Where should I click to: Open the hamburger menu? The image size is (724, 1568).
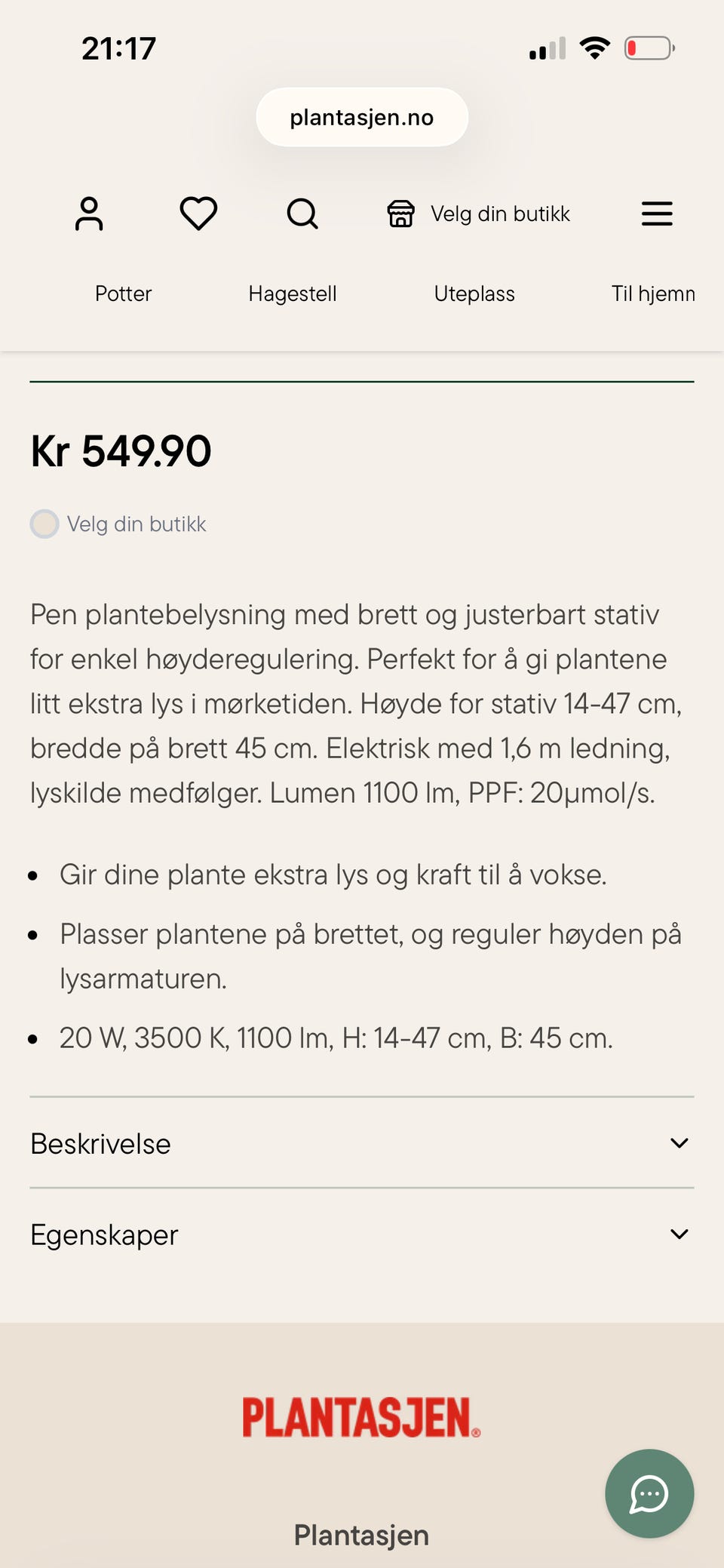656,214
